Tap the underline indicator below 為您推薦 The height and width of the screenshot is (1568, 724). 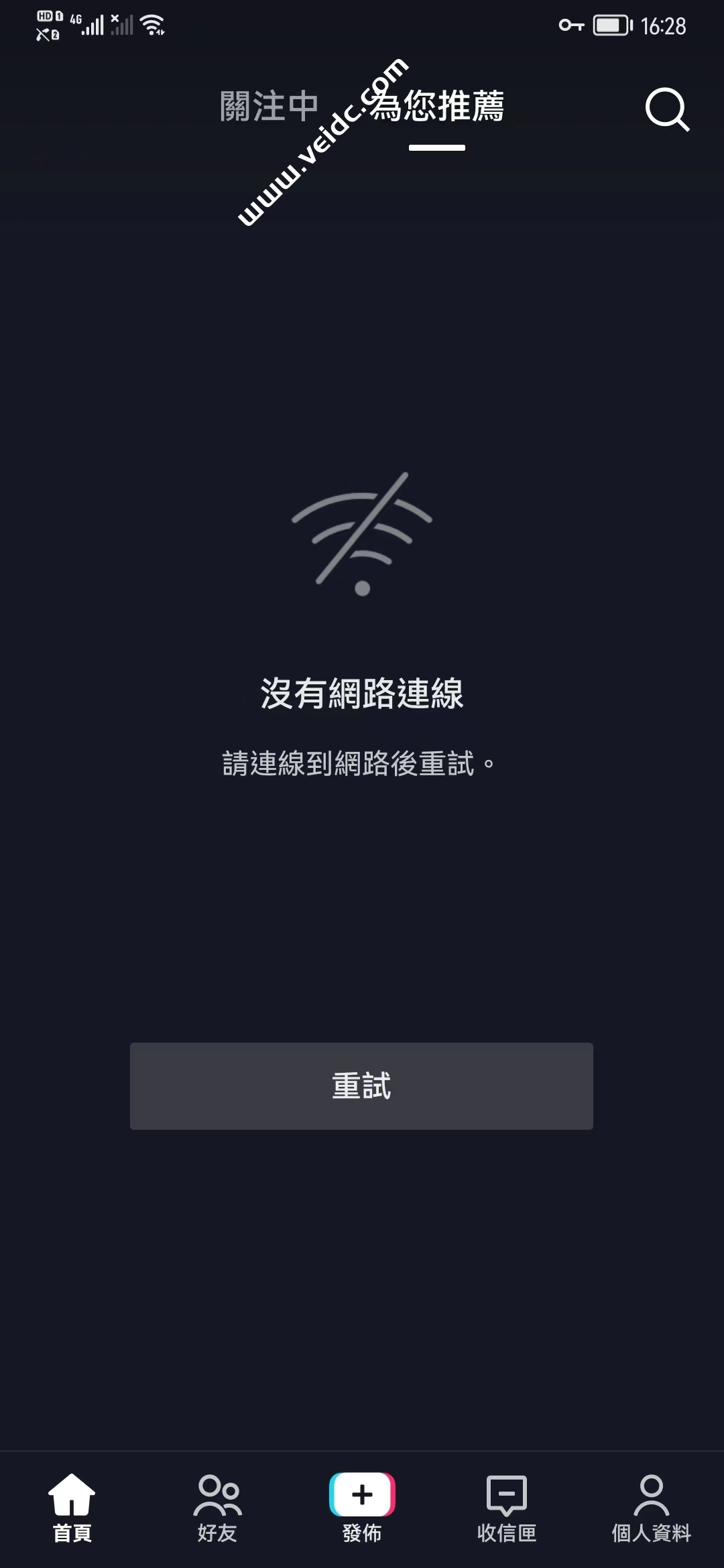coord(437,149)
